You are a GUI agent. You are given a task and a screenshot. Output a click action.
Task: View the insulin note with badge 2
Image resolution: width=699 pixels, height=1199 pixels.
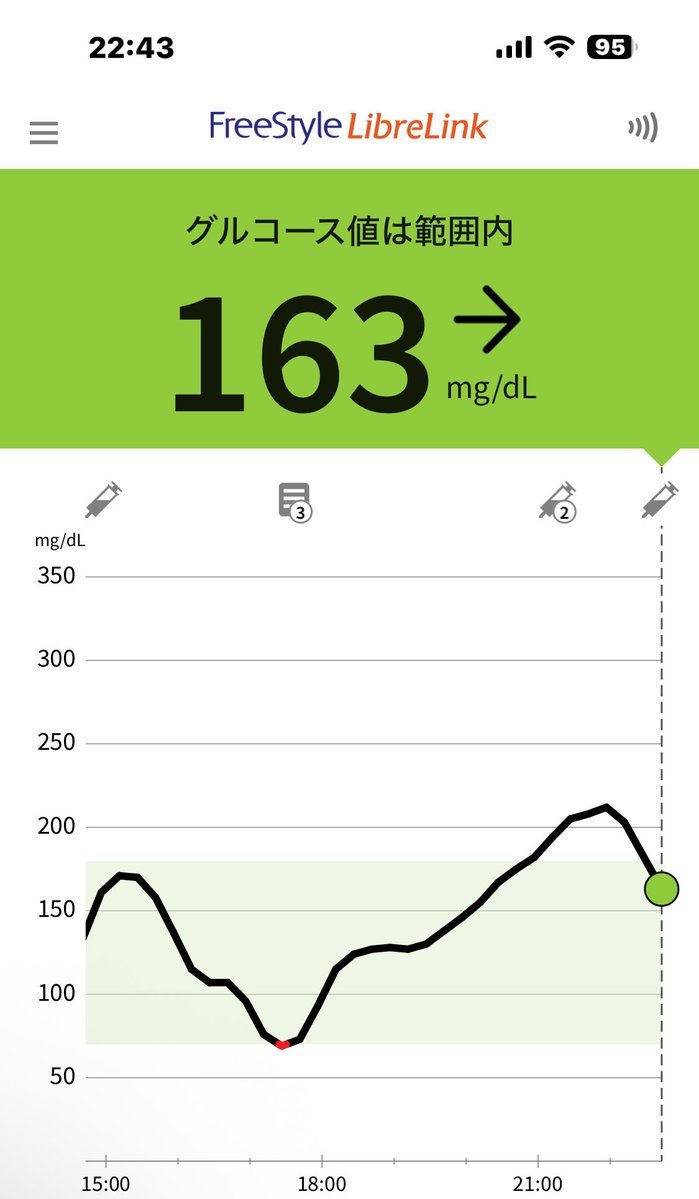[x=557, y=501]
